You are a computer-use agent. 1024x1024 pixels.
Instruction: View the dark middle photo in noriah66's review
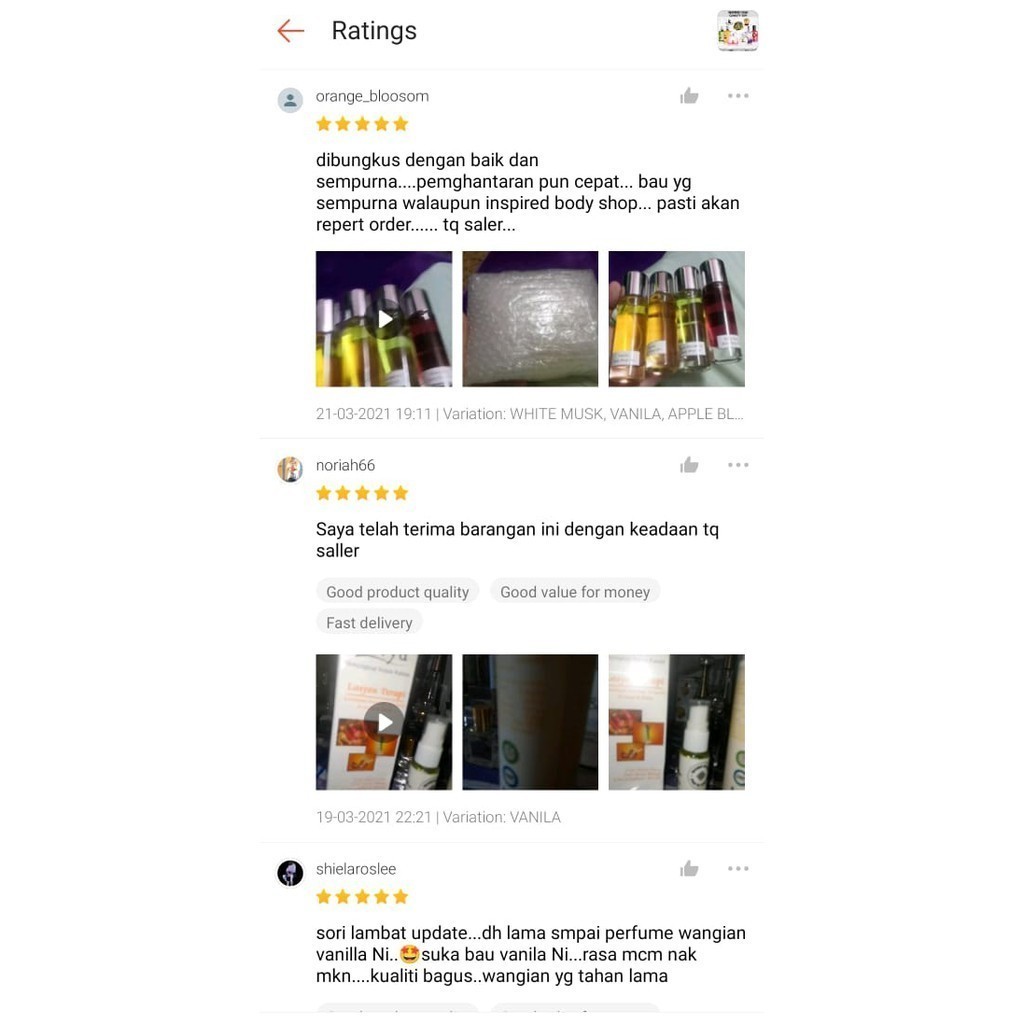point(530,722)
